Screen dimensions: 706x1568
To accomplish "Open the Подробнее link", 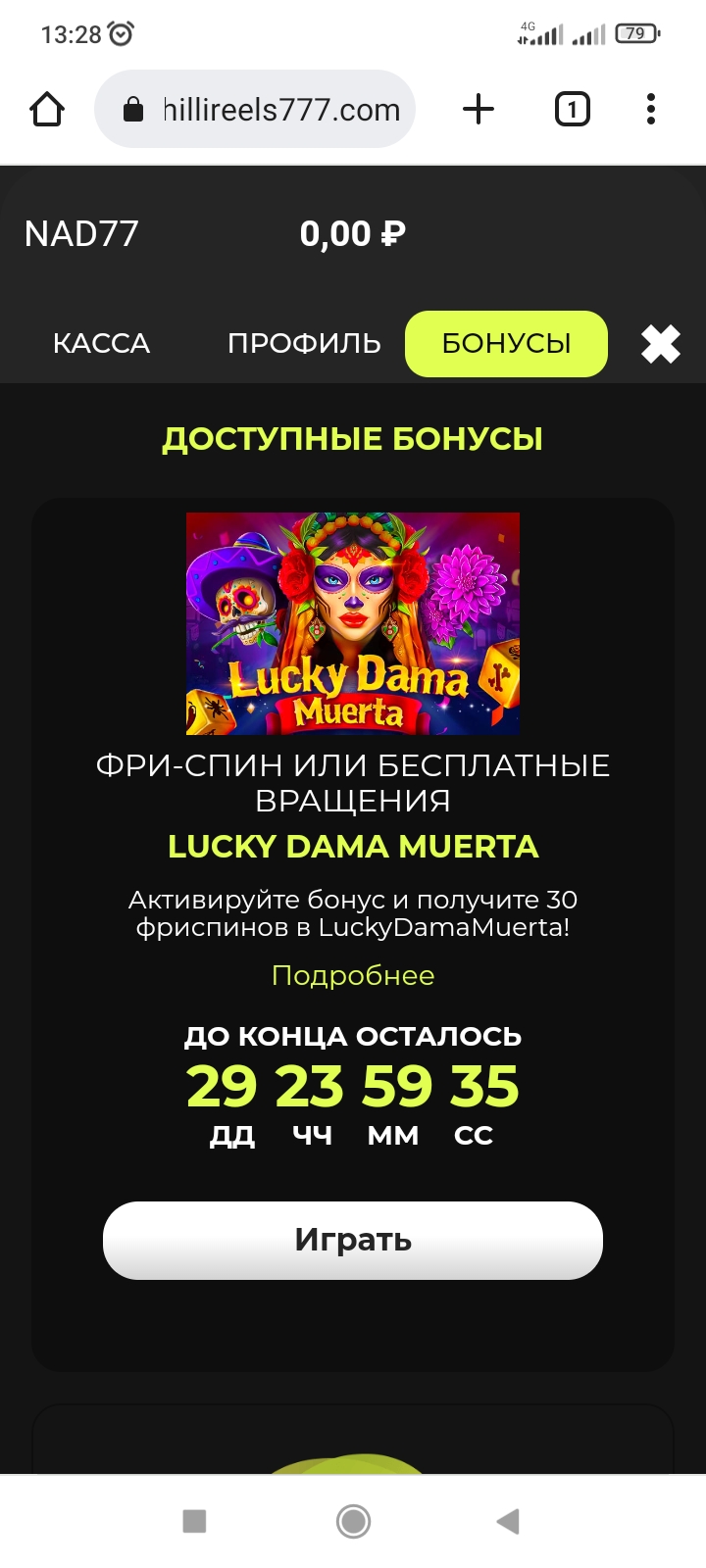I will [x=353, y=975].
